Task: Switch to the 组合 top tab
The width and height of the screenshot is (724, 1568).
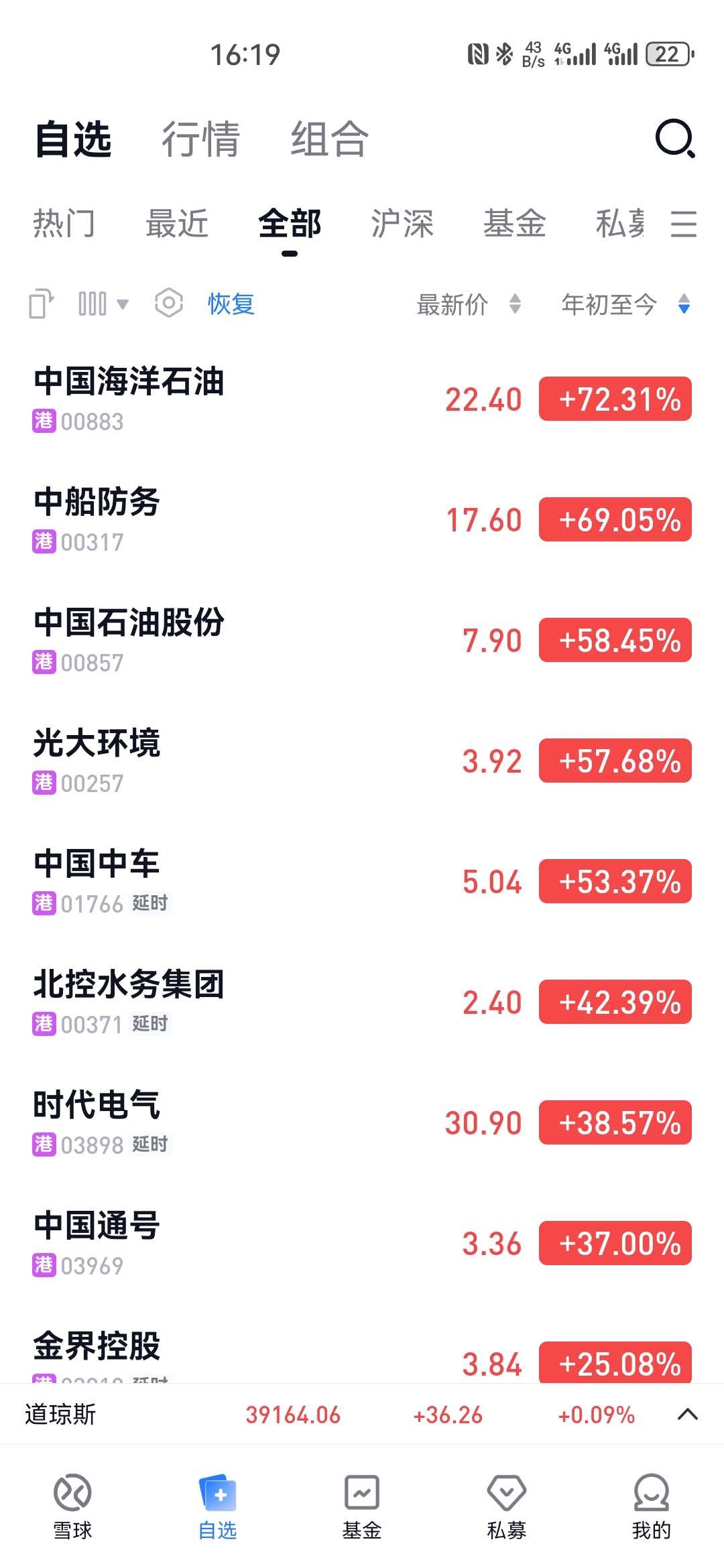Action: tap(329, 139)
